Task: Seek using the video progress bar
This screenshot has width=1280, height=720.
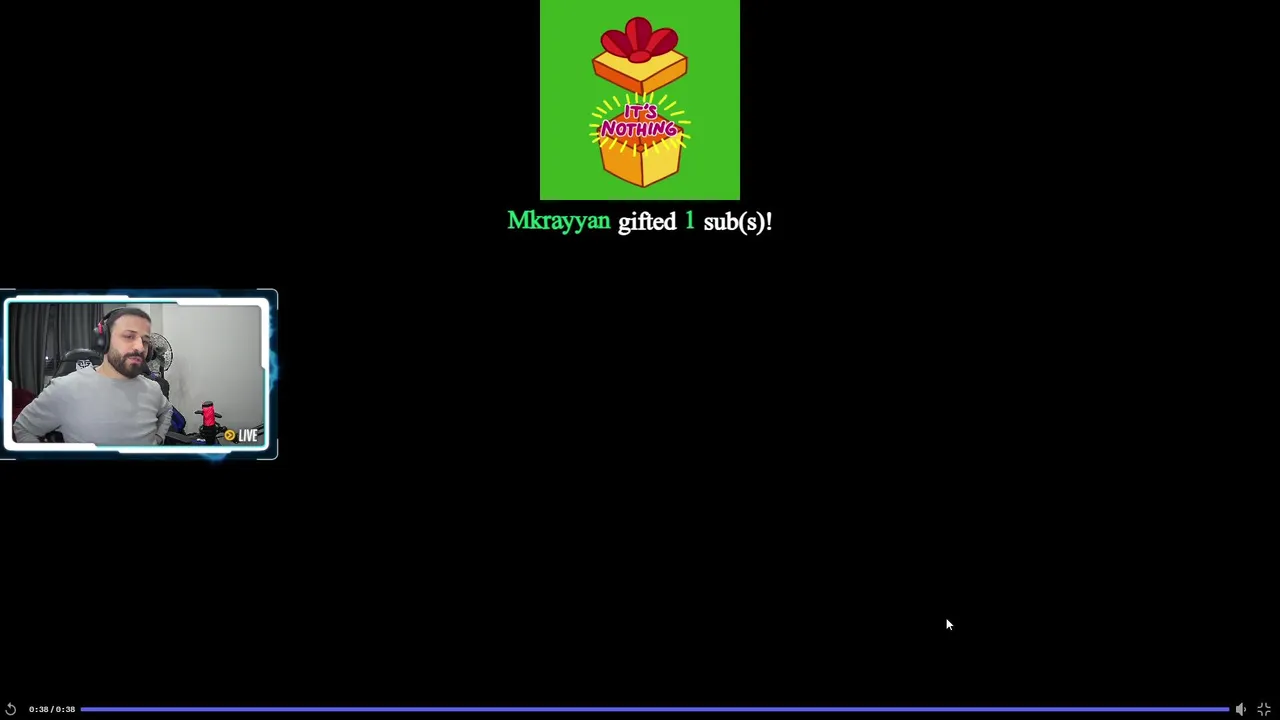Action: [x=655, y=709]
